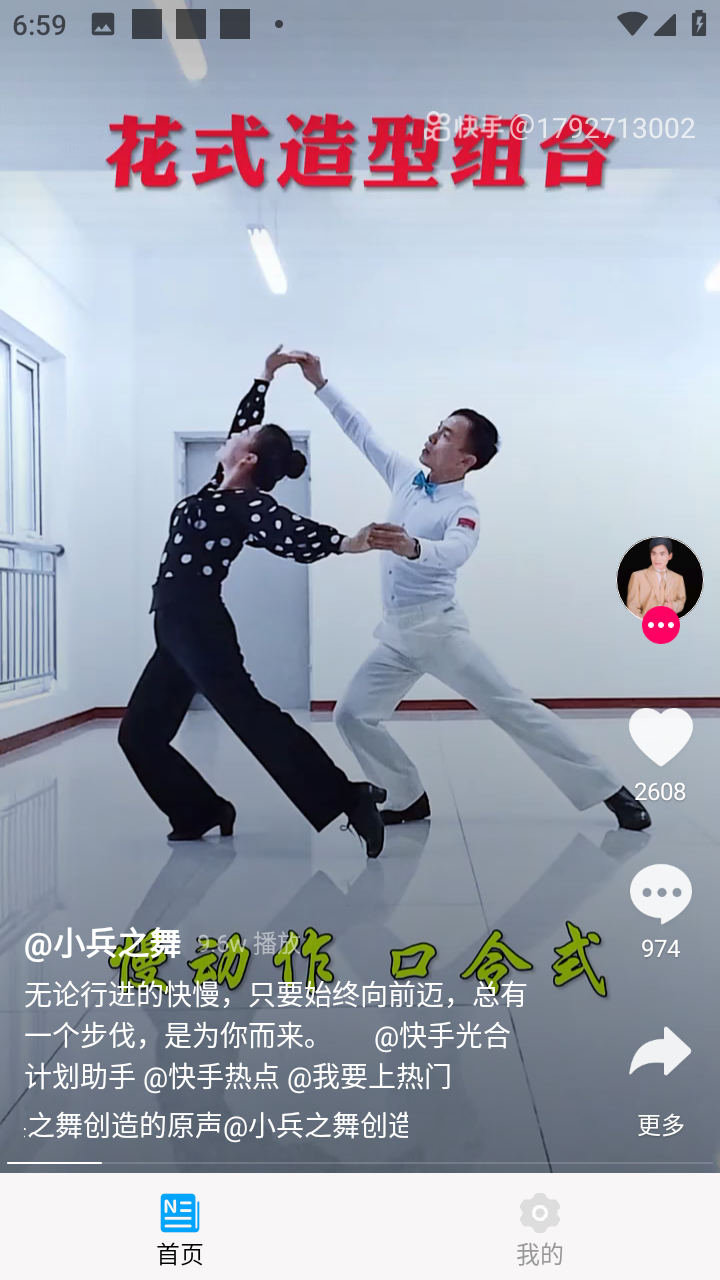
Task: Switch to the 首页 tab
Action: tap(180, 1228)
